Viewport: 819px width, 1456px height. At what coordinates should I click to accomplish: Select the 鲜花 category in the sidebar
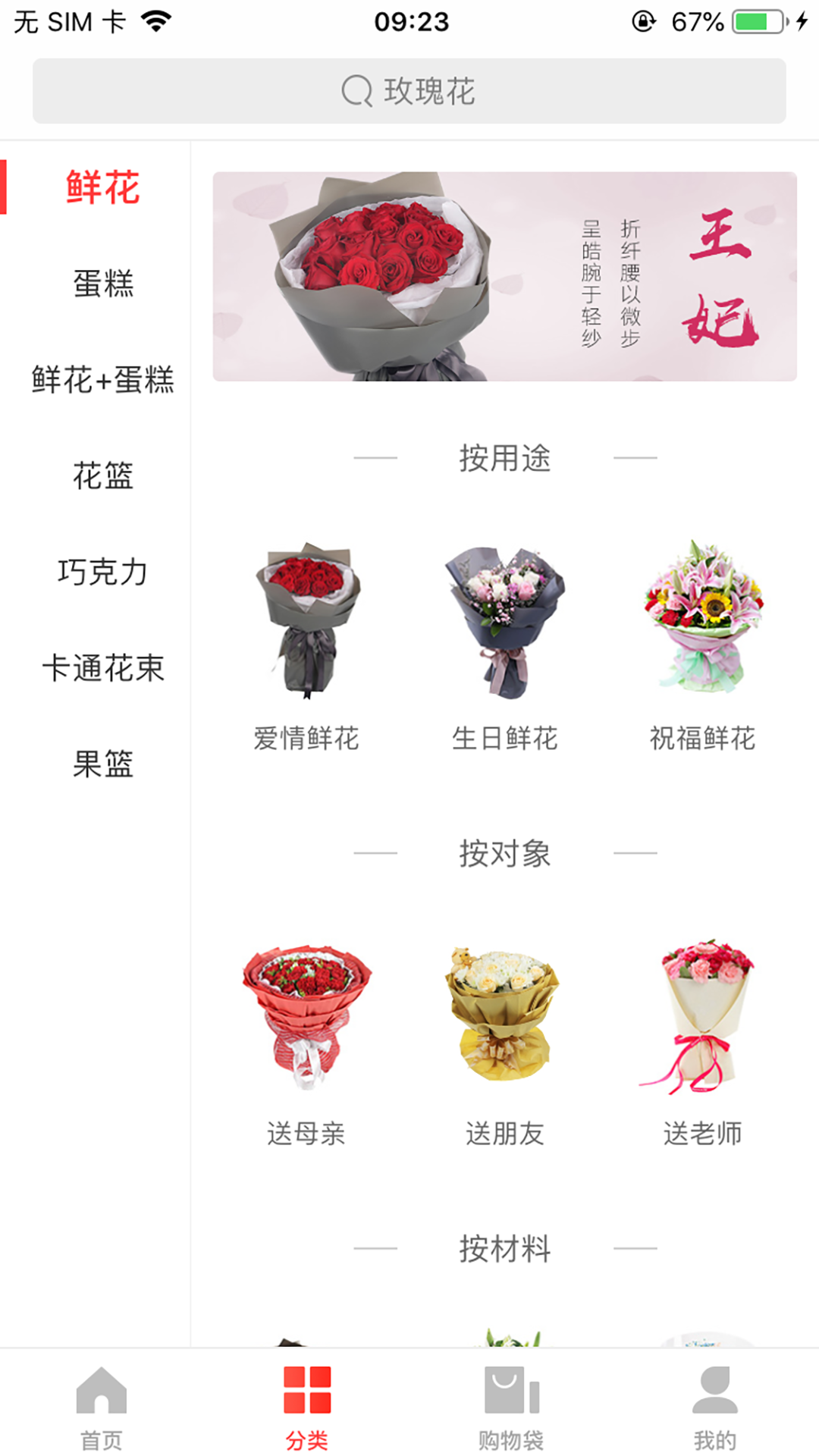pos(102,187)
